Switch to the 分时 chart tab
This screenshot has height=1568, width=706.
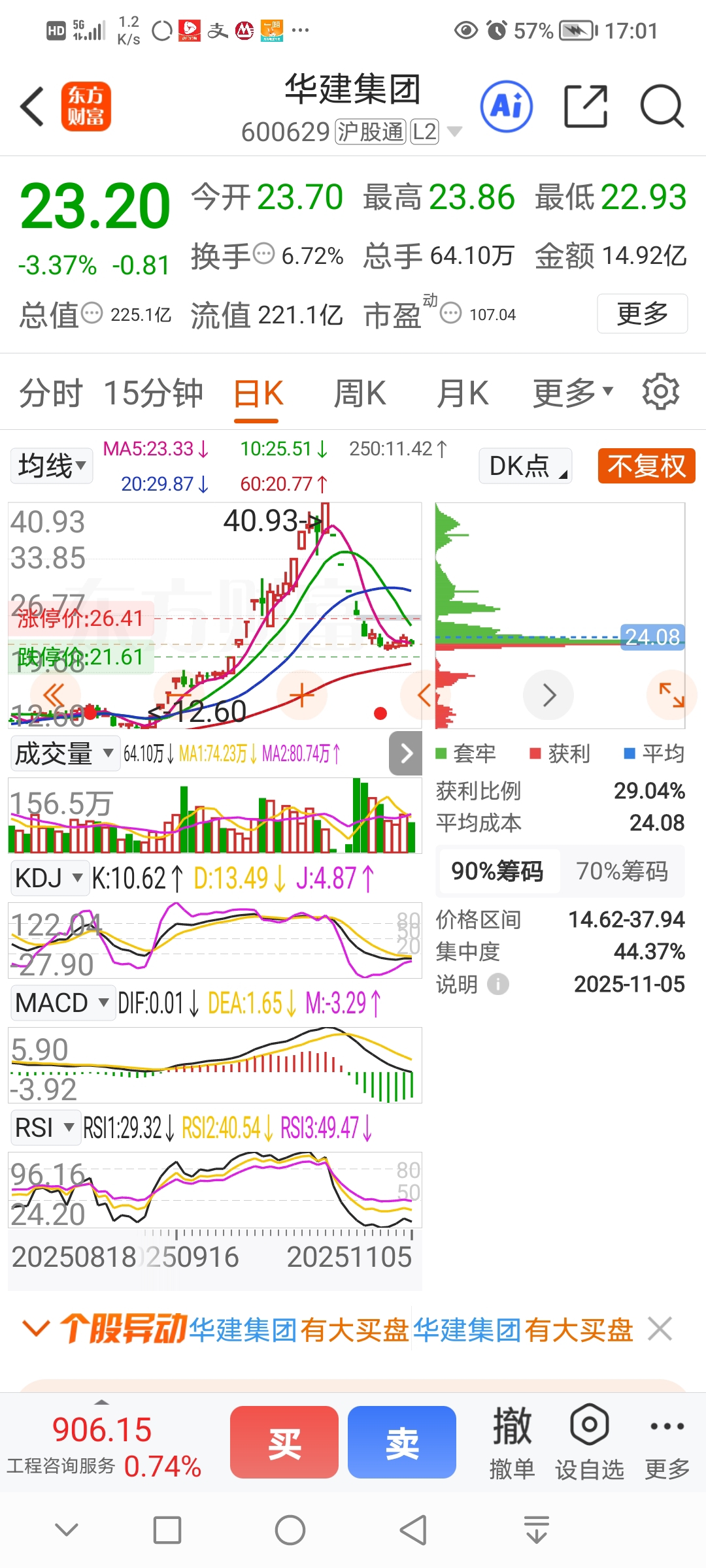51,393
